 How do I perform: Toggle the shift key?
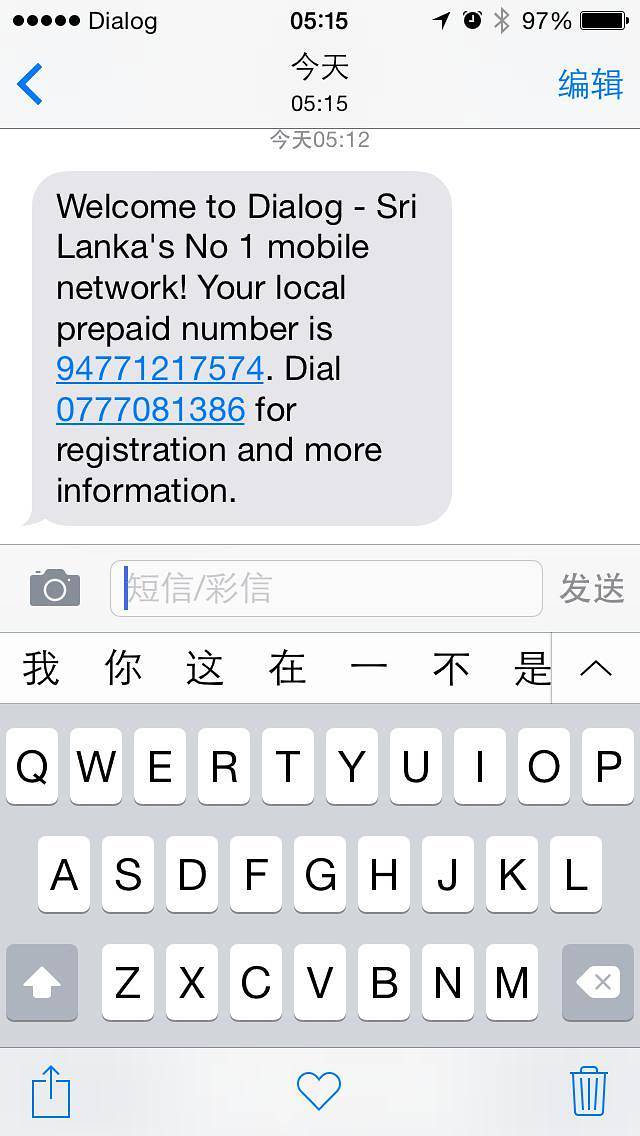click(42, 983)
